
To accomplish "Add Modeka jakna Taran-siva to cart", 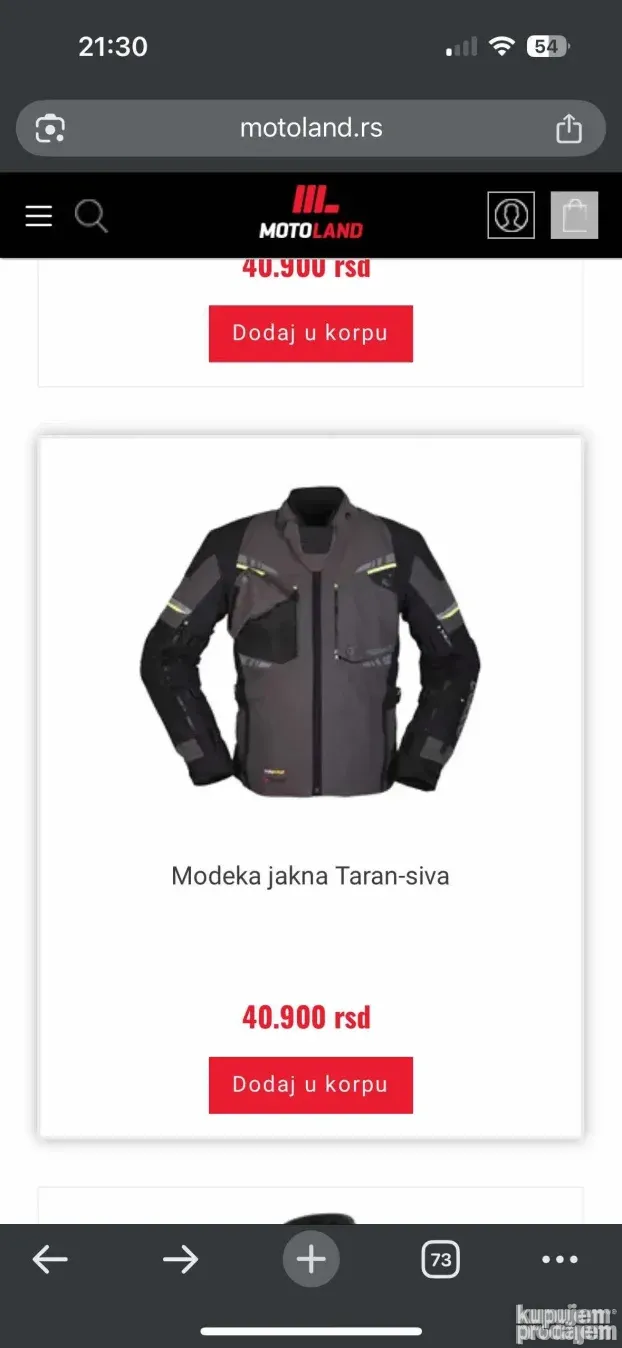I will click(x=310, y=1085).
